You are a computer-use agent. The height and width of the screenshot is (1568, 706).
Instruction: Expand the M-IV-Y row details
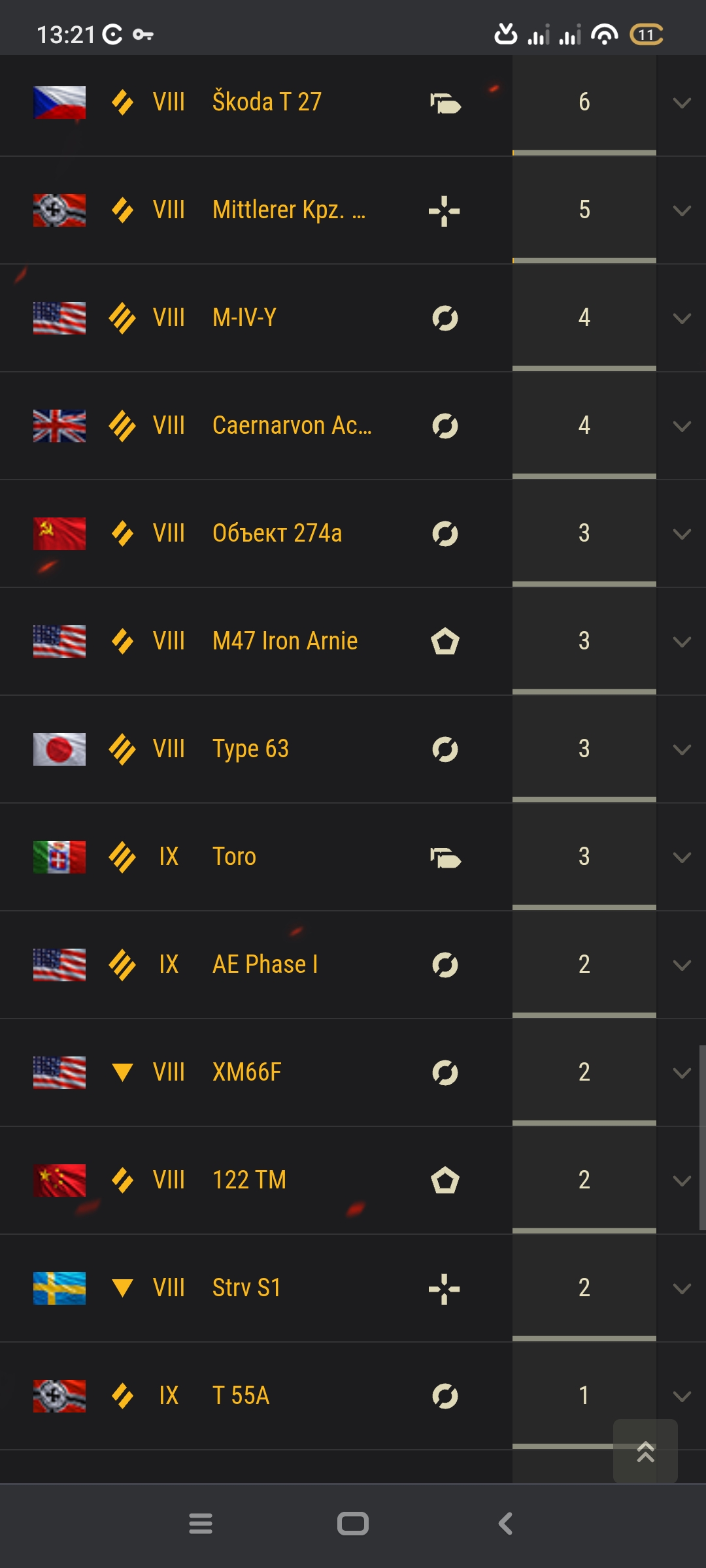tap(682, 319)
